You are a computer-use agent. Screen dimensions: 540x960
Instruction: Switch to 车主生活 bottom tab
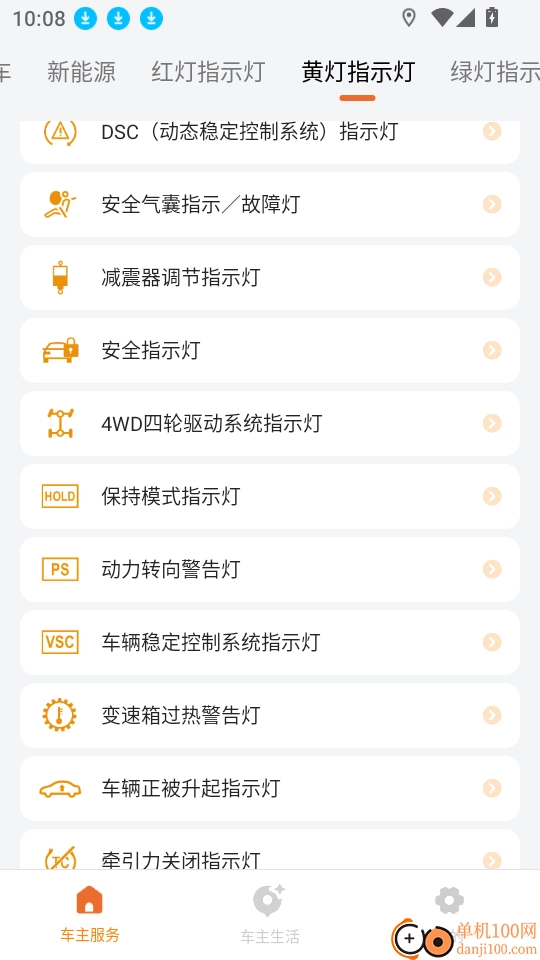[270, 913]
